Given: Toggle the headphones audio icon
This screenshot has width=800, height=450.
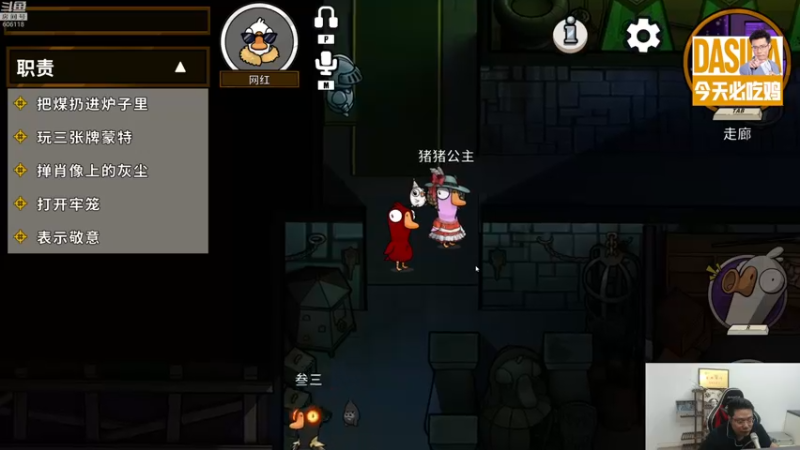Looking at the screenshot, I should [326, 17].
